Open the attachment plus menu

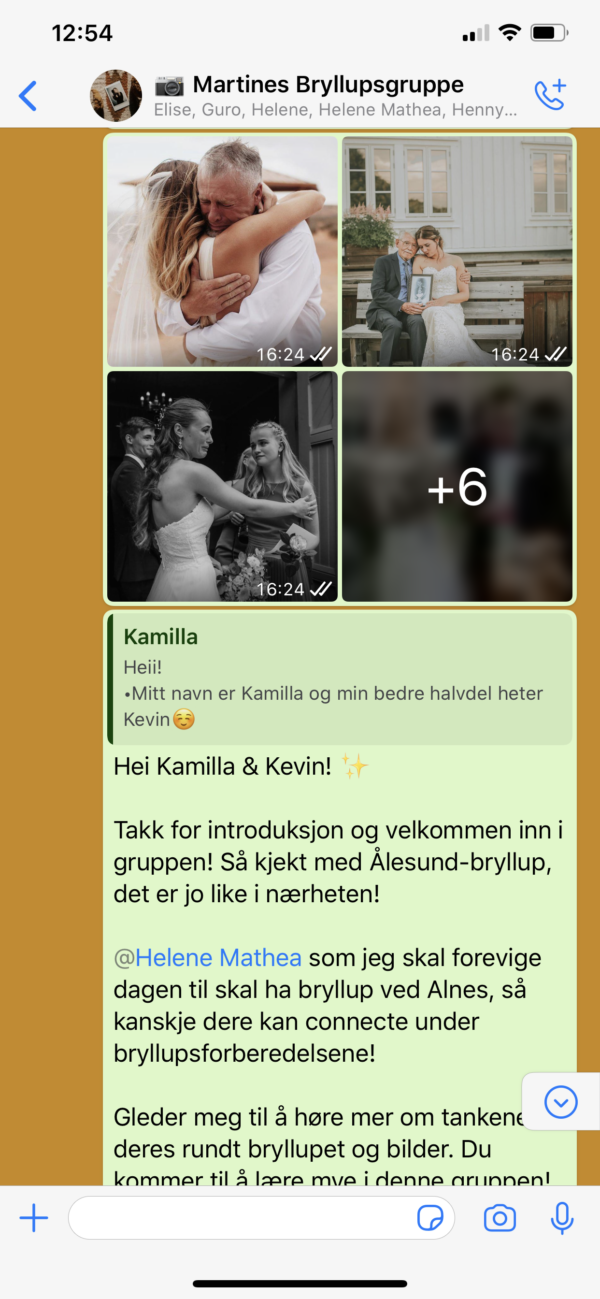(34, 1217)
